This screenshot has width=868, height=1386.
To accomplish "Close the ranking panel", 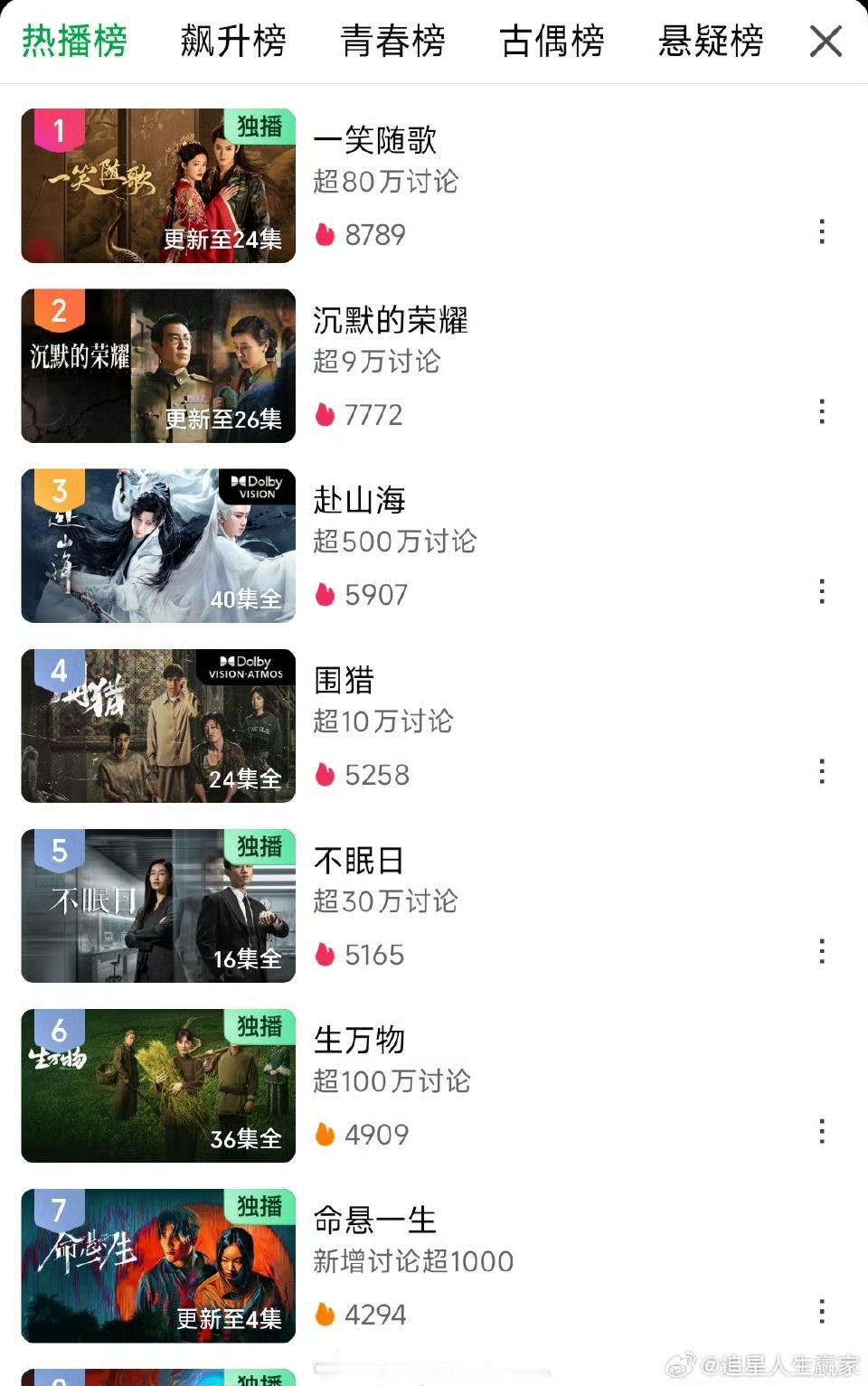I will (826, 42).
